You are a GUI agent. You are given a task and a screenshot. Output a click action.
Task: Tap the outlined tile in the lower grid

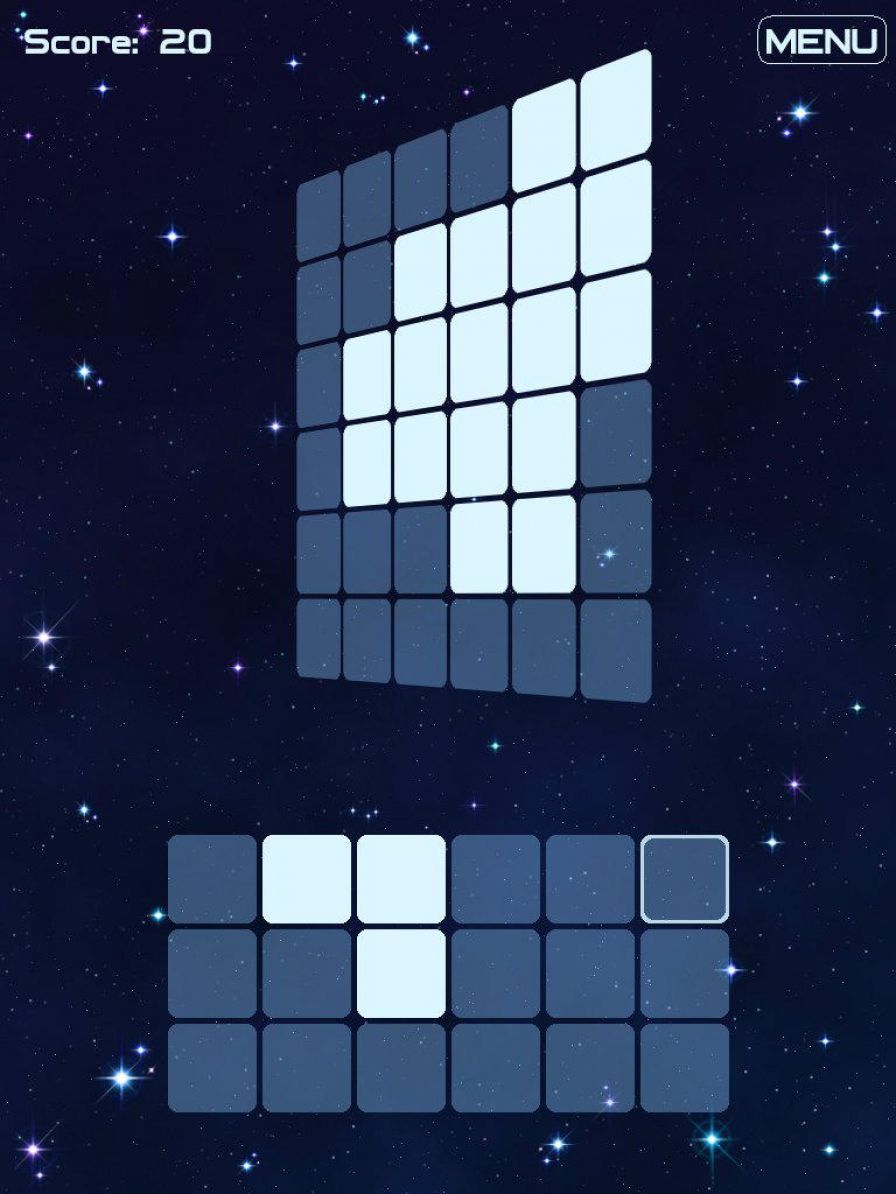tap(685, 879)
